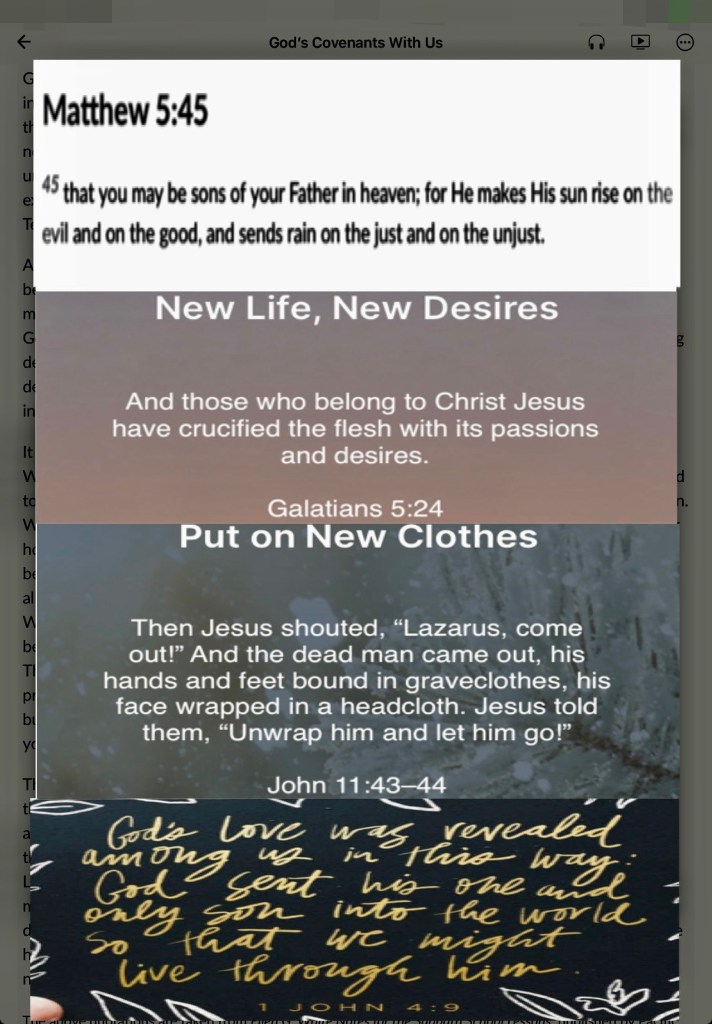Go back using the top-left arrow
Viewport: 712px width, 1024px height.
pos(24,42)
